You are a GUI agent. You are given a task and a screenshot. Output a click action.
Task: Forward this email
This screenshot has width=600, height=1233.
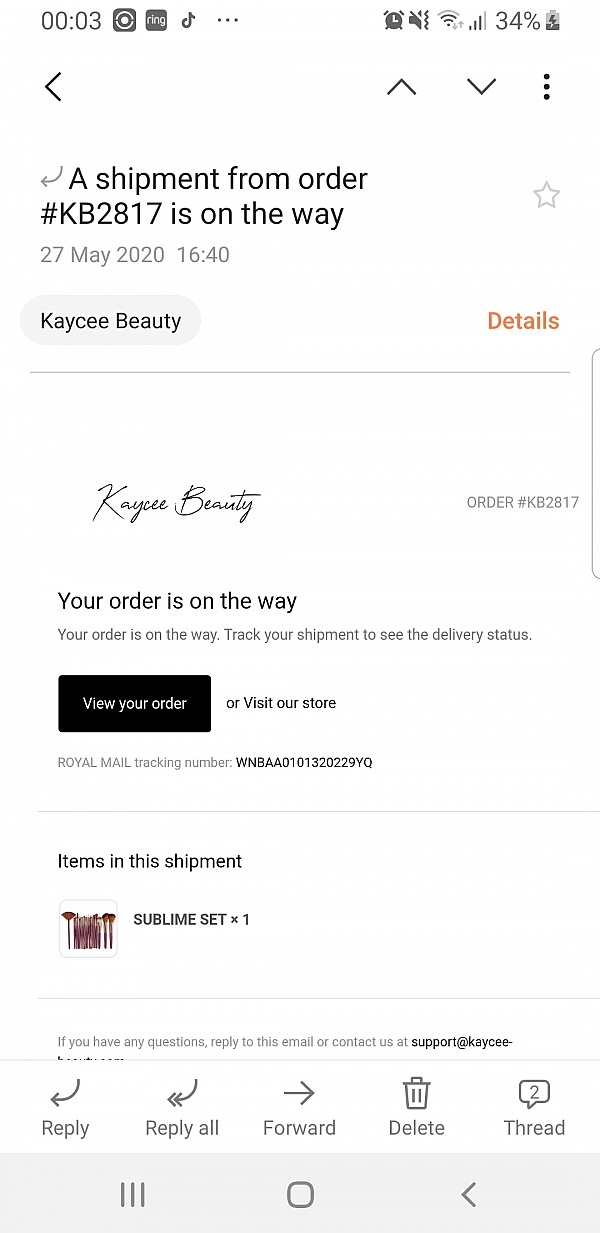point(299,1108)
